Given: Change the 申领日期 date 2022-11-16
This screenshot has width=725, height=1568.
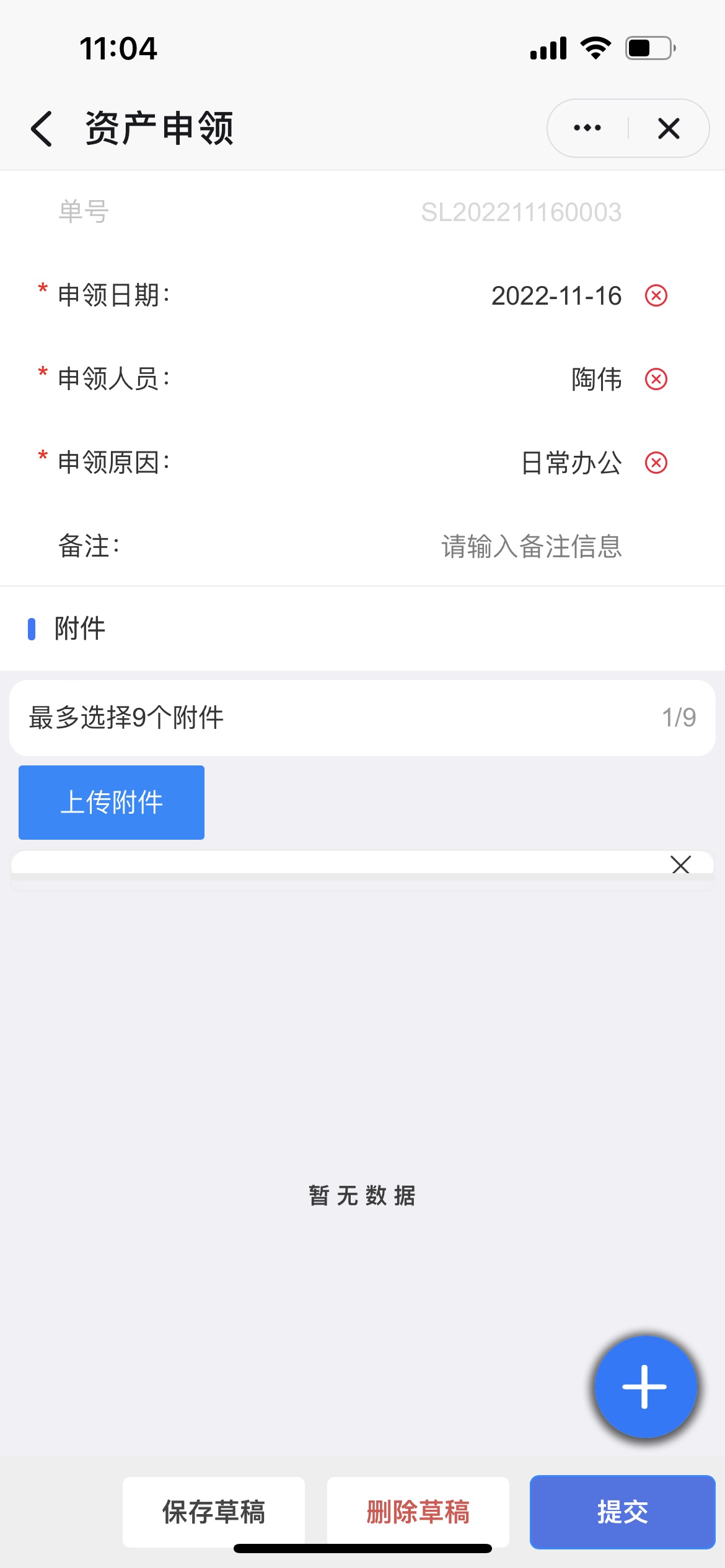Looking at the screenshot, I should coord(556,295).
